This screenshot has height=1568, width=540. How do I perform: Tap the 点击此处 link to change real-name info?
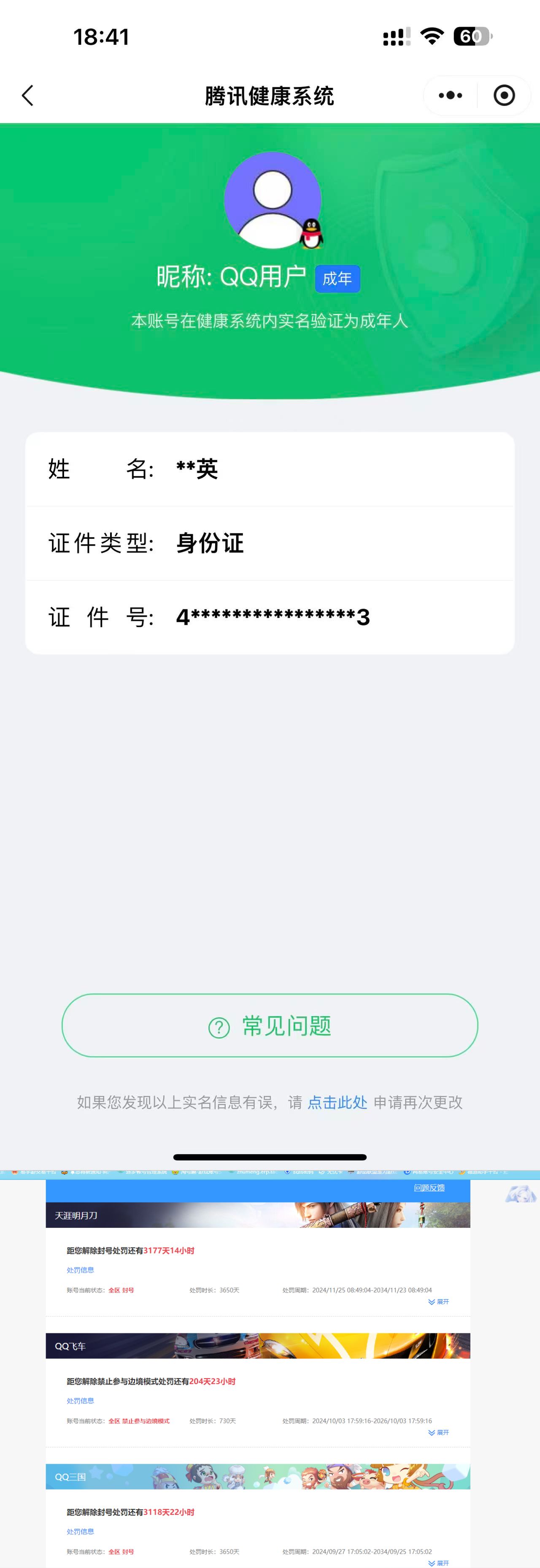tap(337, 1102)
